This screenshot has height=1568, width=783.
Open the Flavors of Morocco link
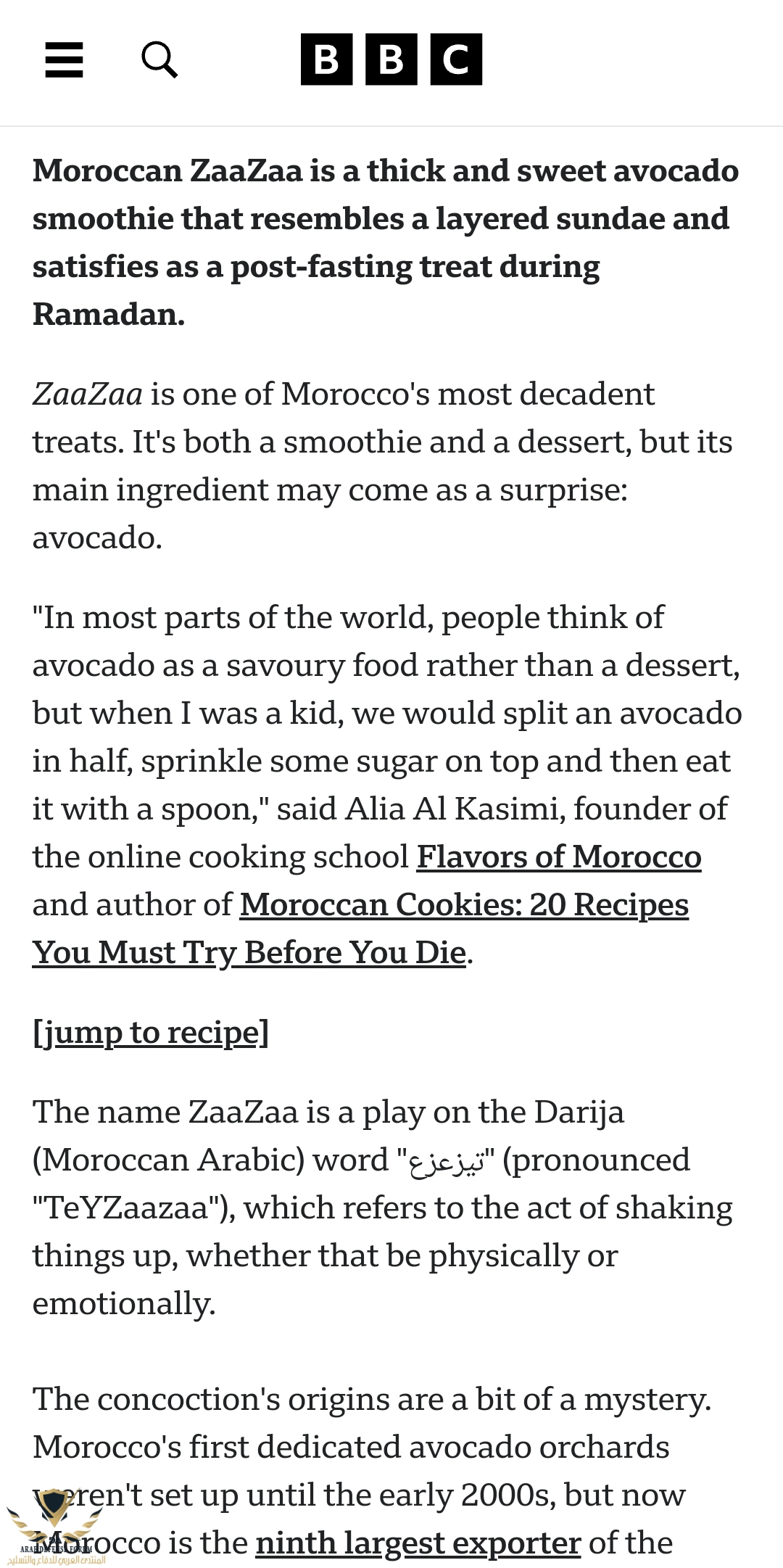(x=559, y=857)
